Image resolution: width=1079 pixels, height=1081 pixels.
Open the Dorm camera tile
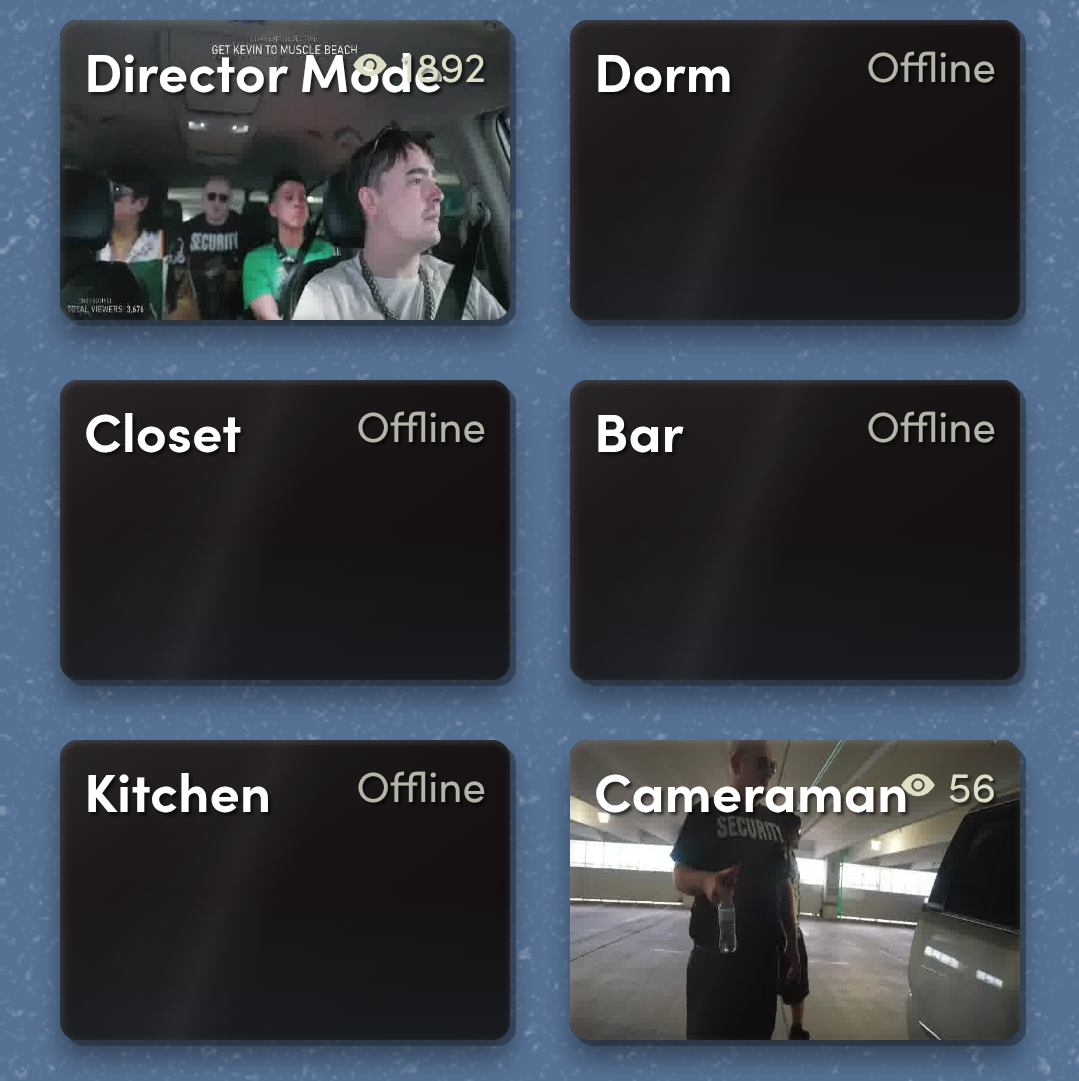pos(795,172)
